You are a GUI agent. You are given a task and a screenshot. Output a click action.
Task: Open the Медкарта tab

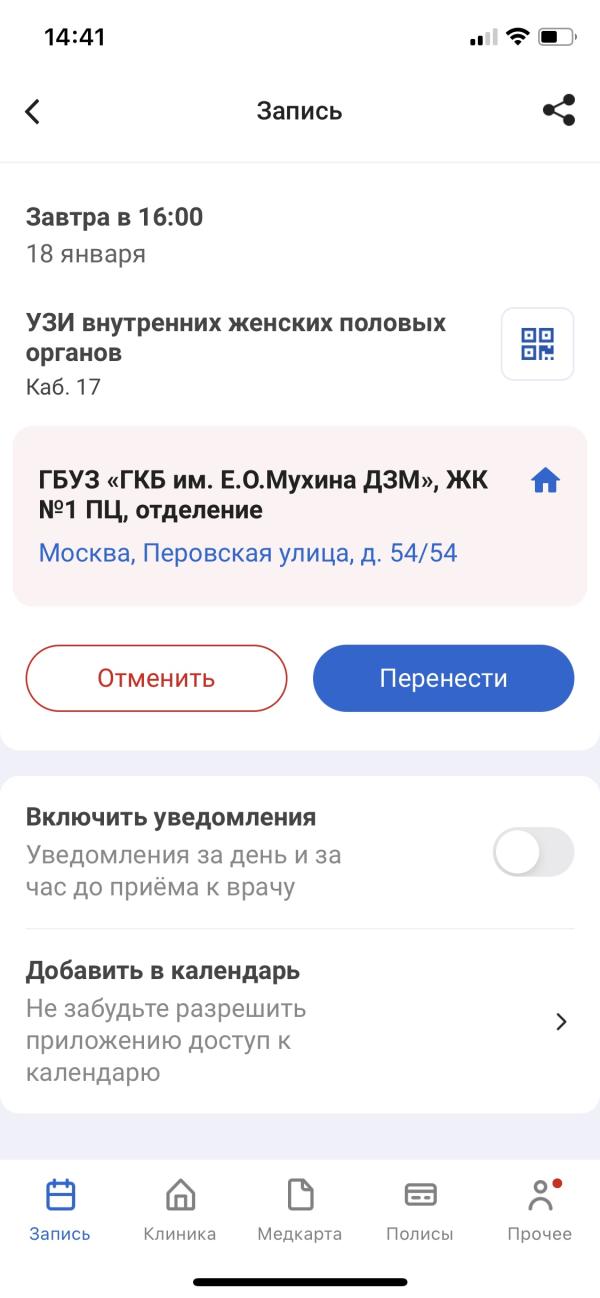point(300,1210)
